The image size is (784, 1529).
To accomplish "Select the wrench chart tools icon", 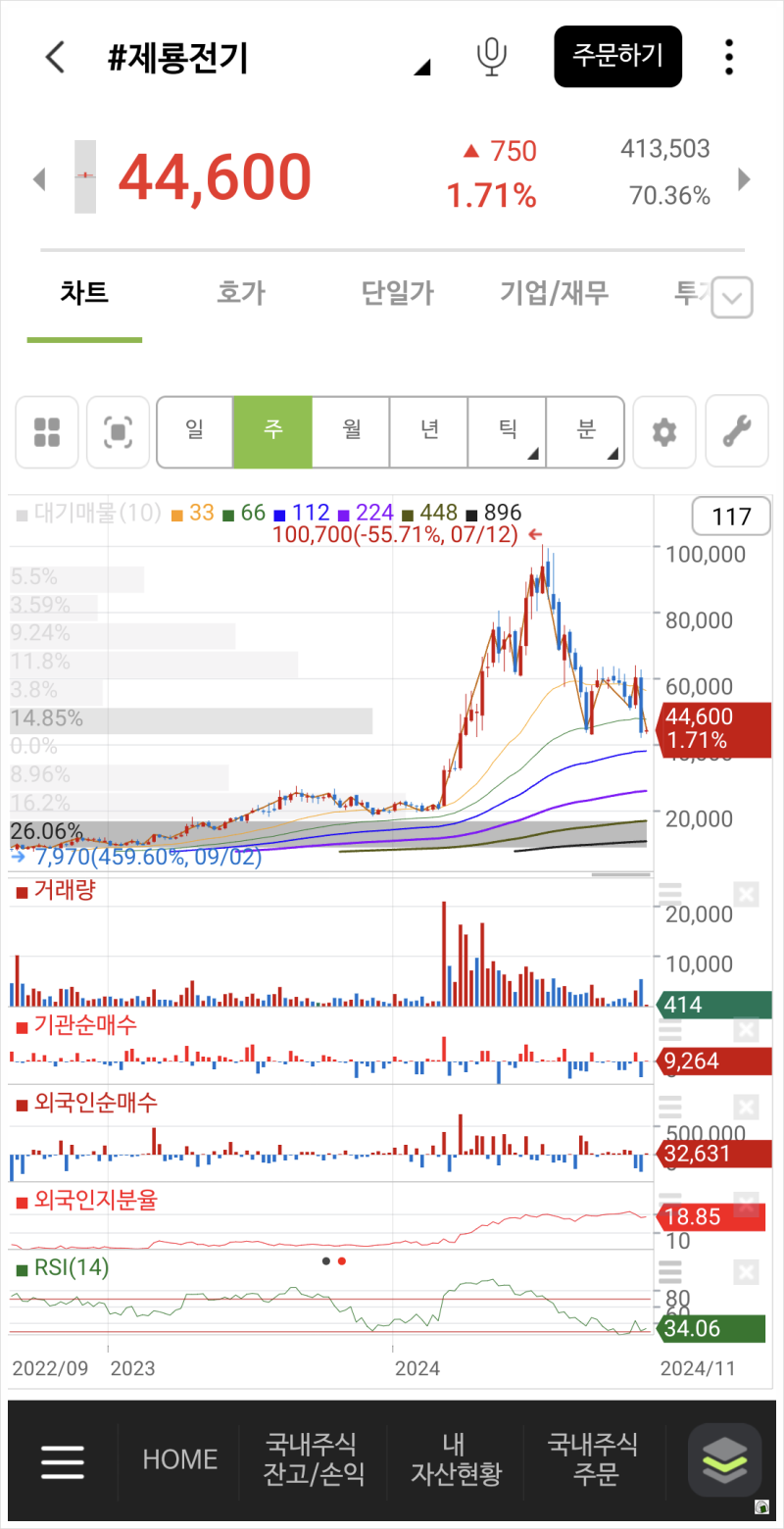I will (x=737, y=432).
